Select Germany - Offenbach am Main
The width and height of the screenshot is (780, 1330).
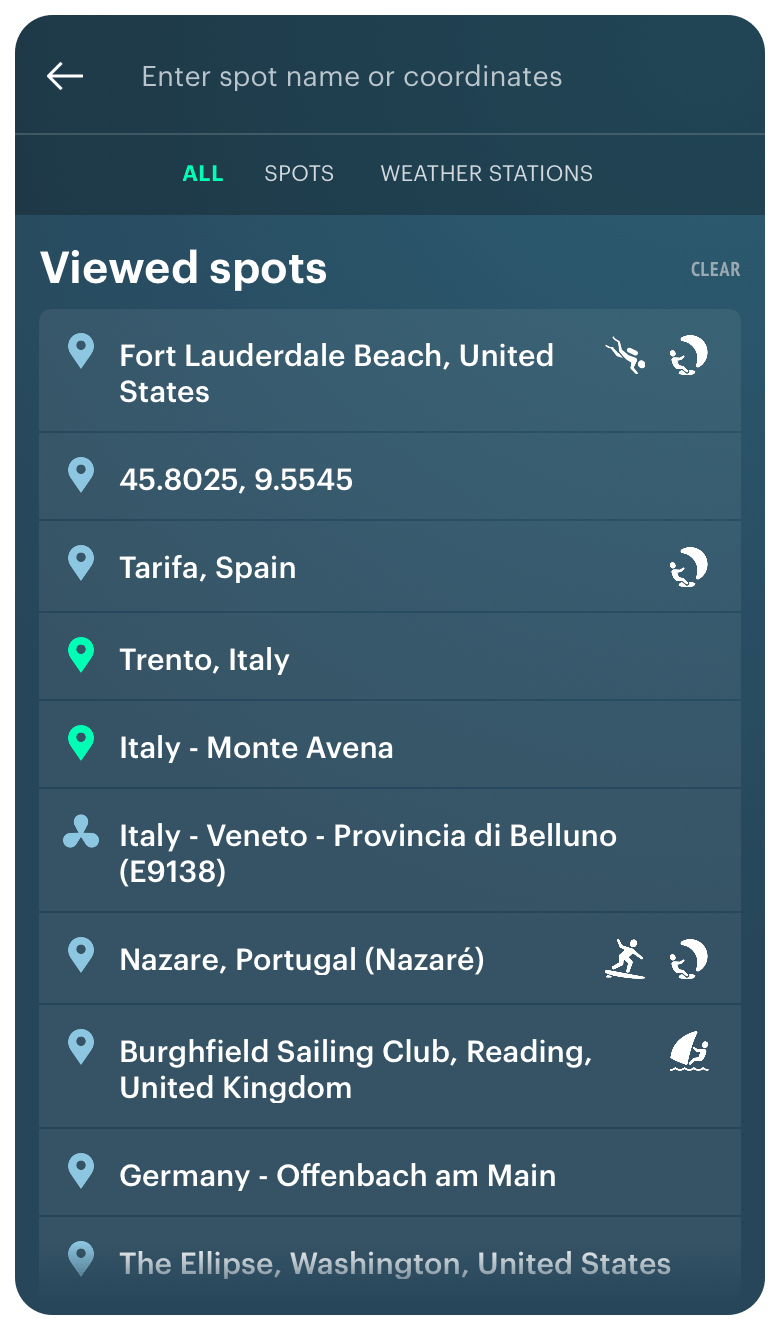(337, 1176)
